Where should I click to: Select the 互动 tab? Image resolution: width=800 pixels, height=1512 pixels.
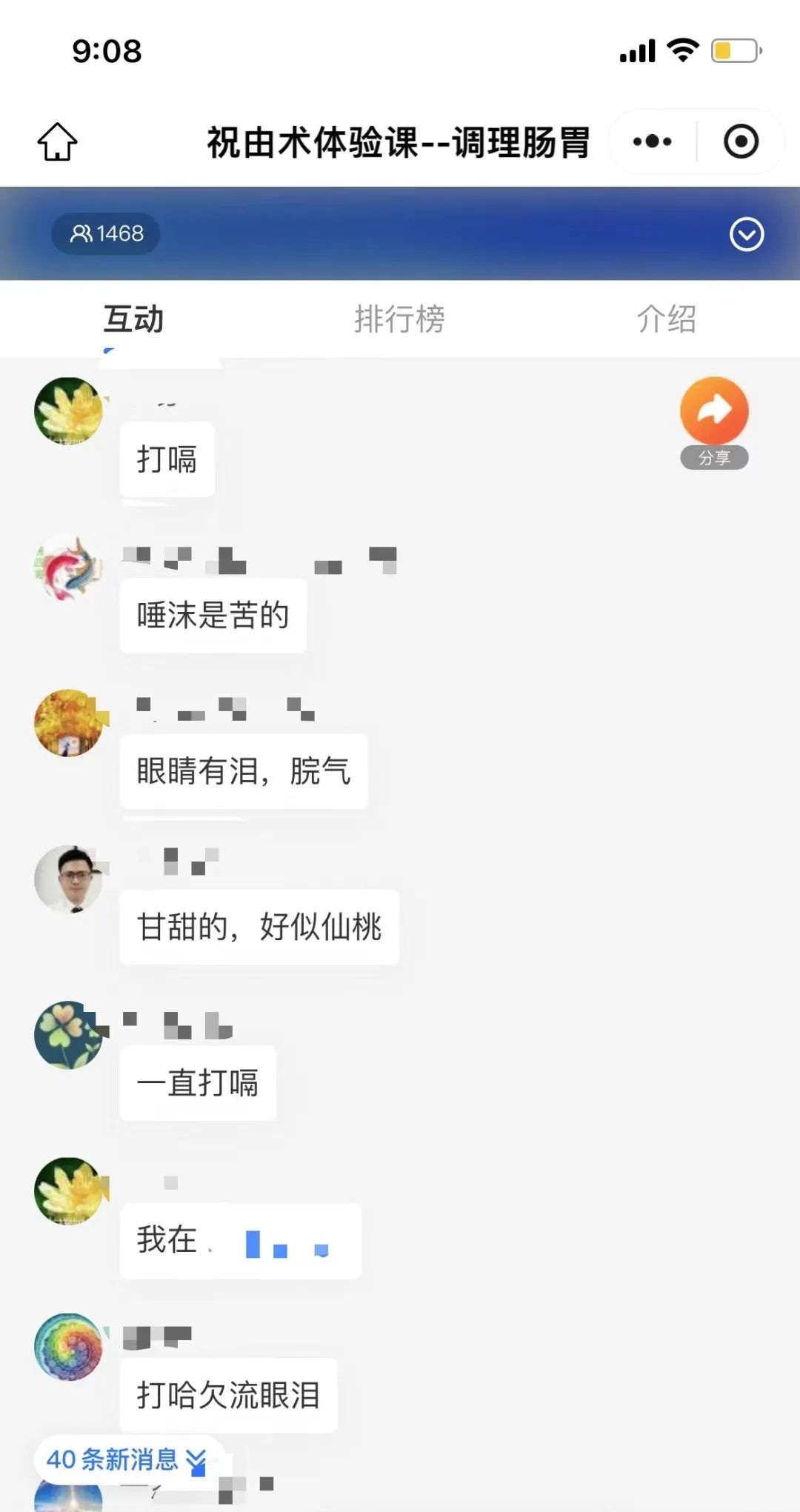coord(133,319)
